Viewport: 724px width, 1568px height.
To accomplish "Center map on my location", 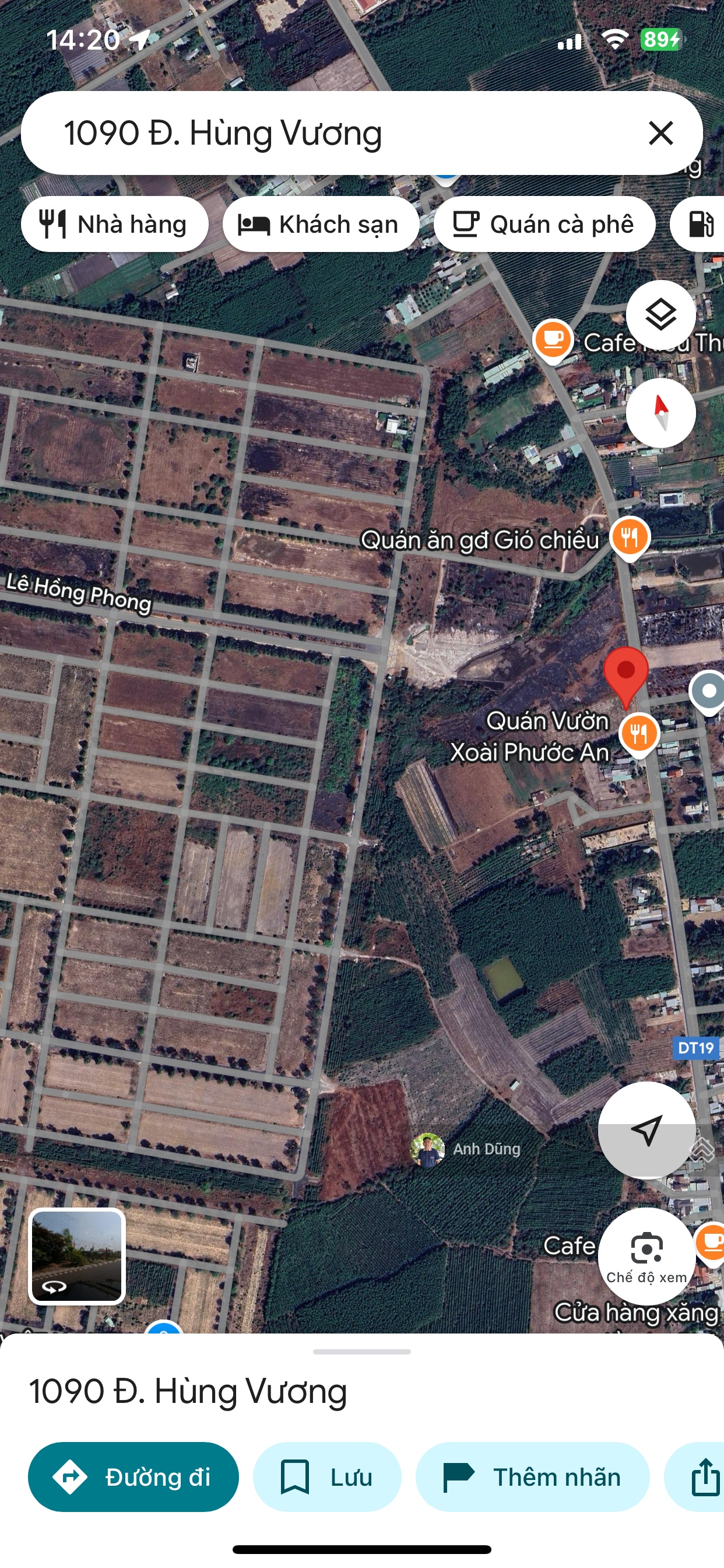I will pos(646,1130).
